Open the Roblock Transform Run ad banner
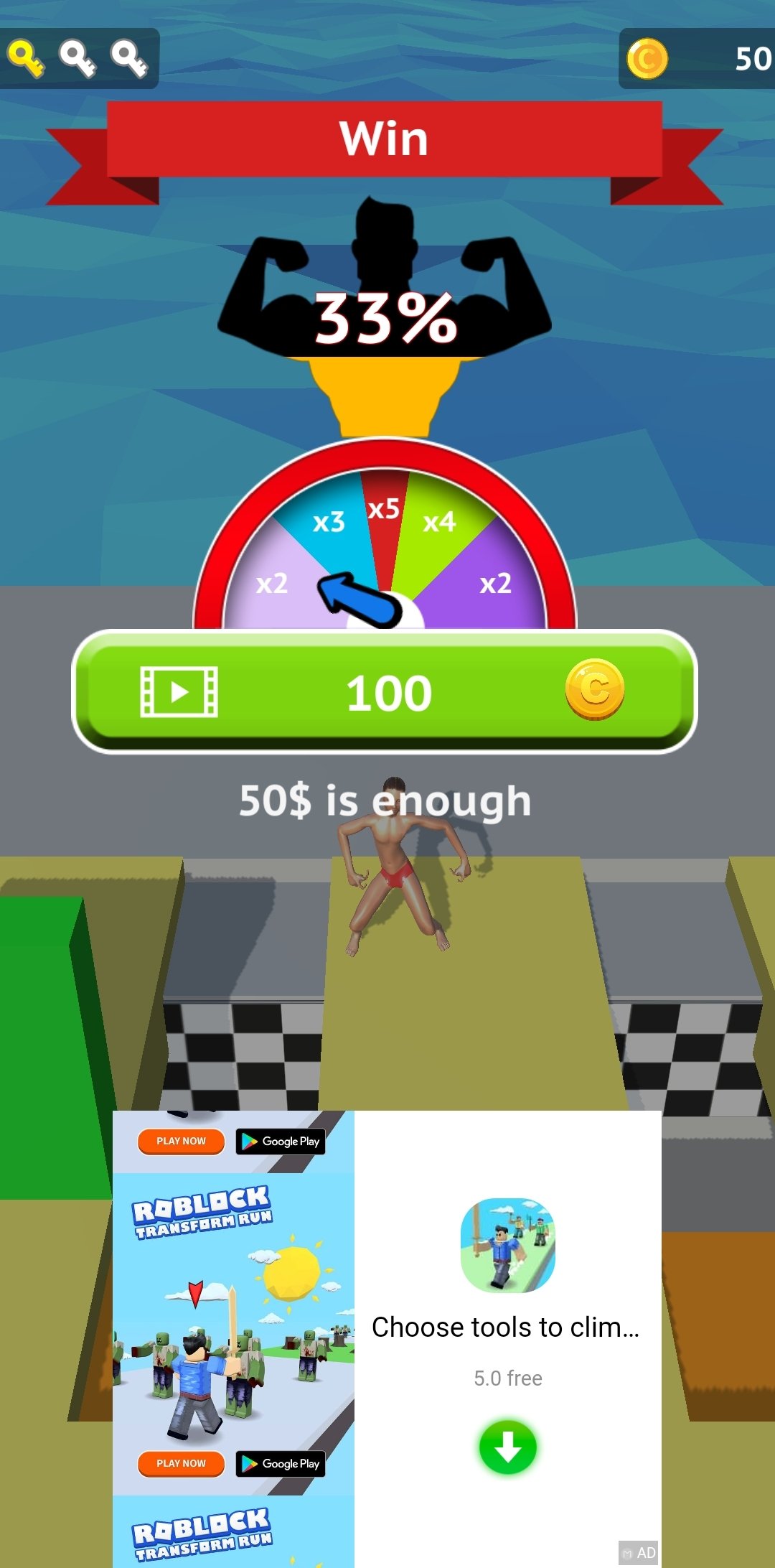 click(233, 1339)
